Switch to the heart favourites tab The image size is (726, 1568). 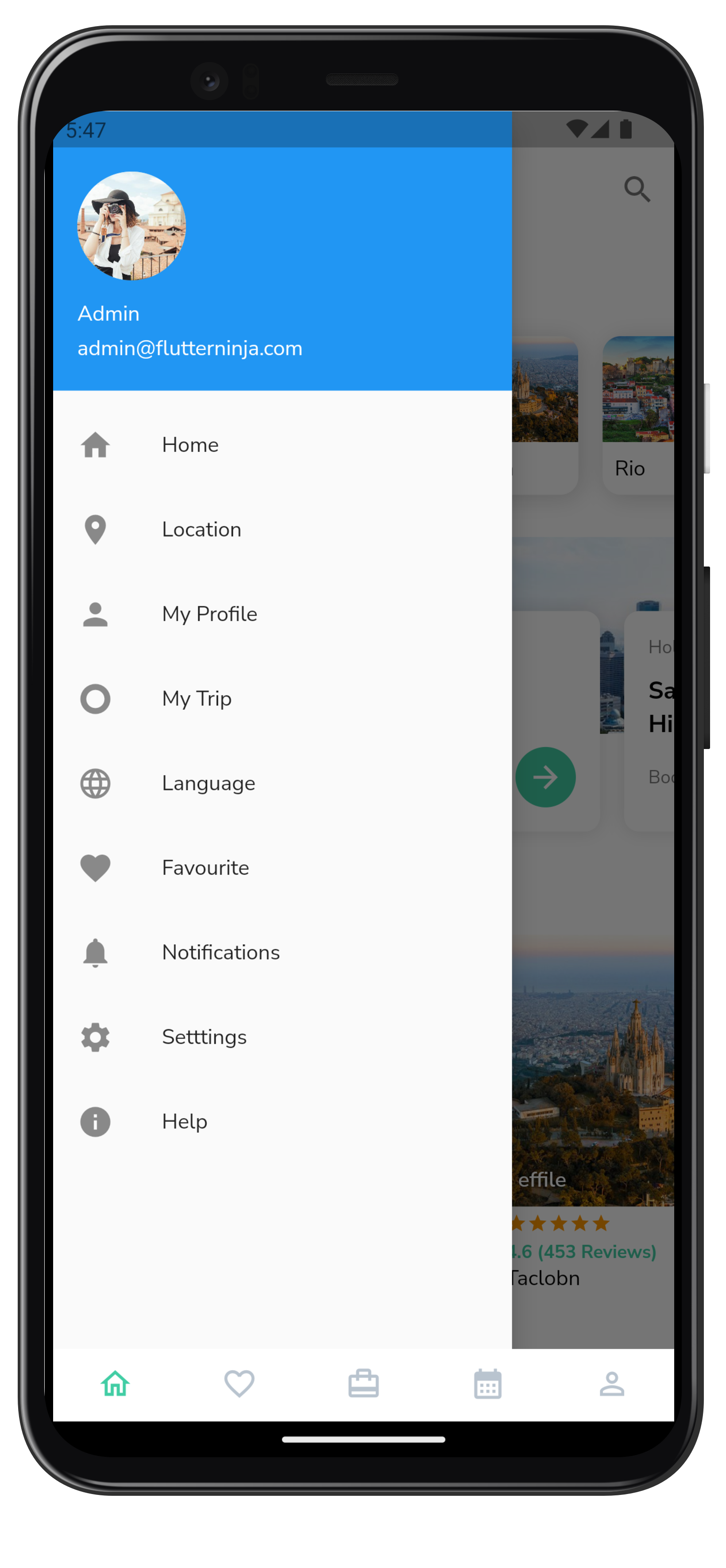(x=239, y=1384)
